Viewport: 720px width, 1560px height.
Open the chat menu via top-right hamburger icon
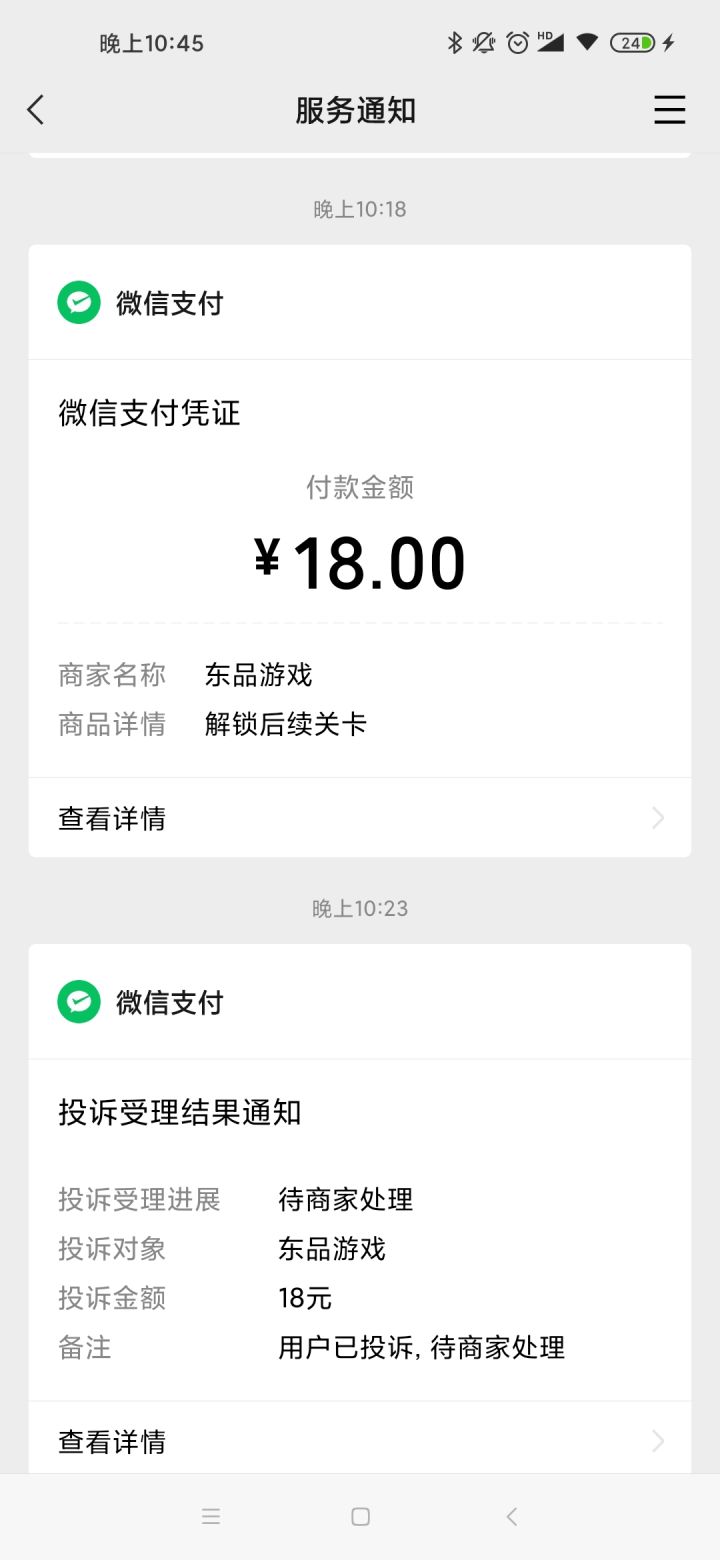point(669,110)
